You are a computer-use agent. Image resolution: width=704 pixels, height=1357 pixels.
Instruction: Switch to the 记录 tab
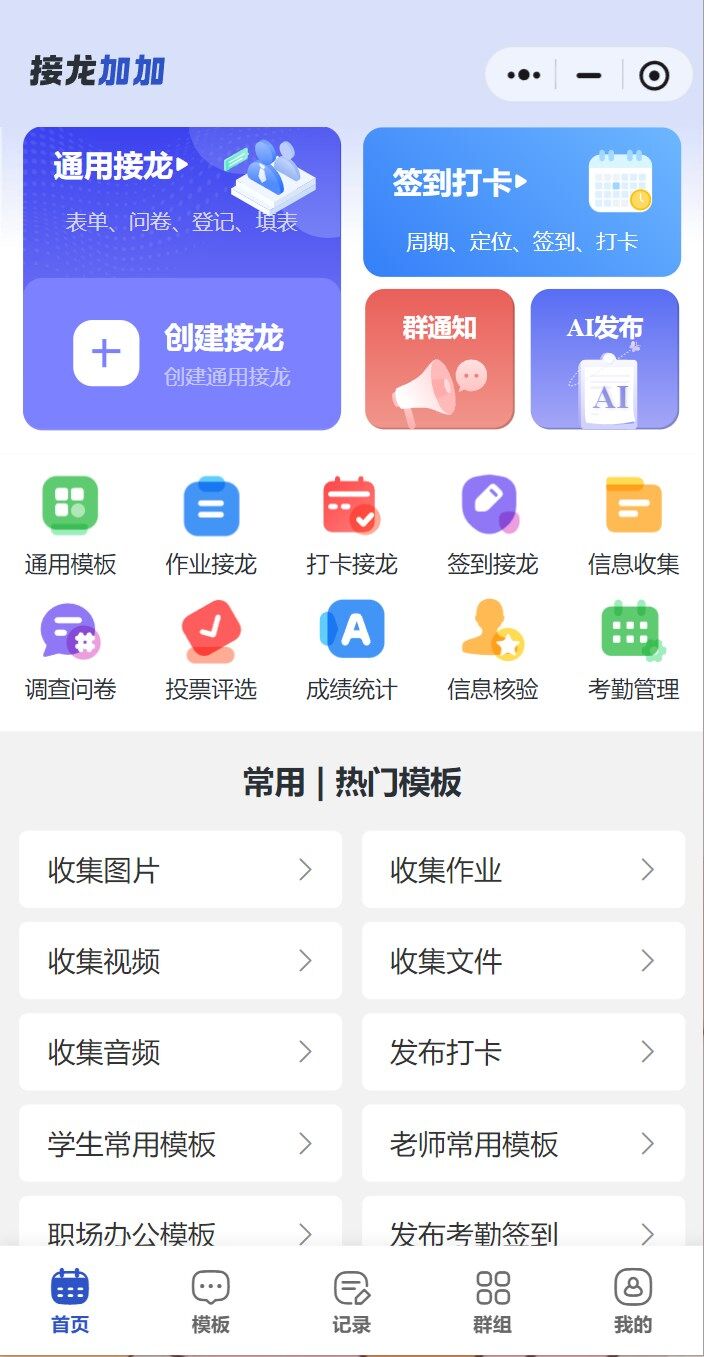351,1302
